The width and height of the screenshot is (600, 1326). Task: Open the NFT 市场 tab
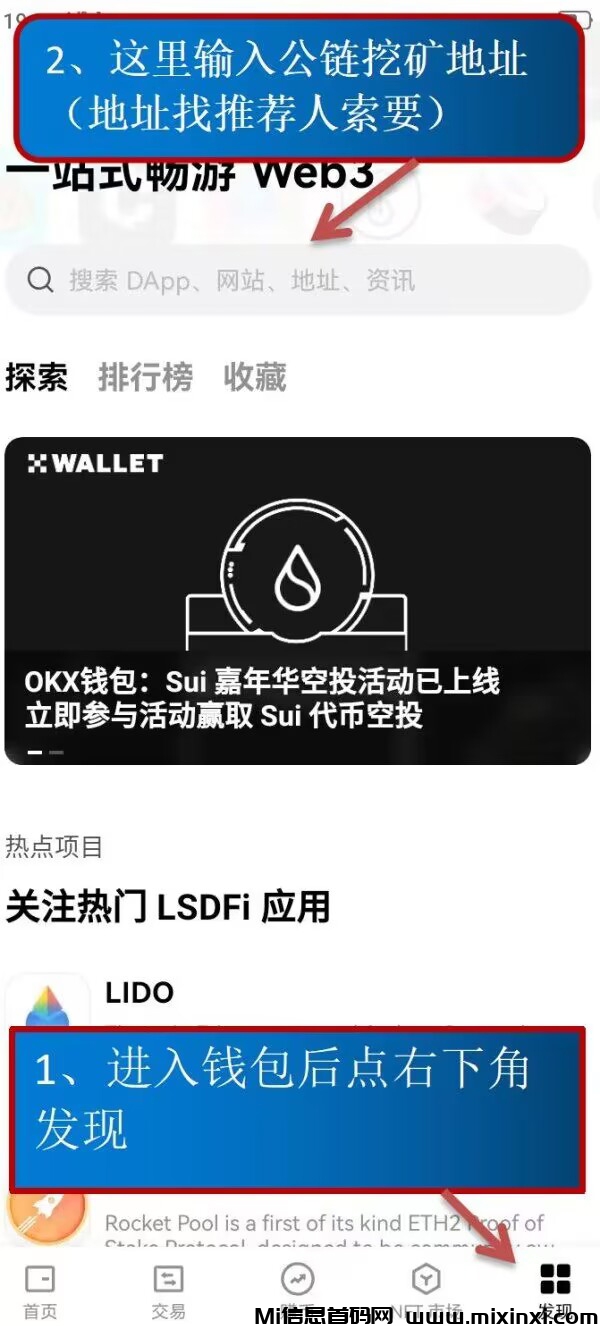pos(427,1288)
